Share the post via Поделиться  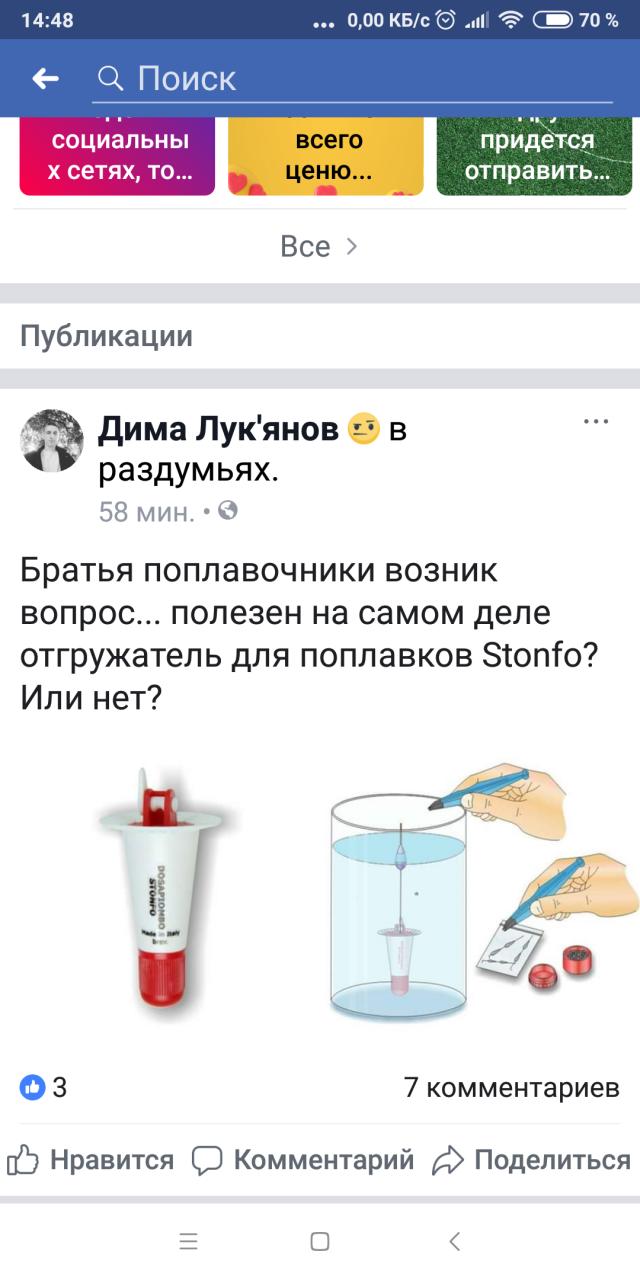pyautogui.click(x=532, y=1160)
